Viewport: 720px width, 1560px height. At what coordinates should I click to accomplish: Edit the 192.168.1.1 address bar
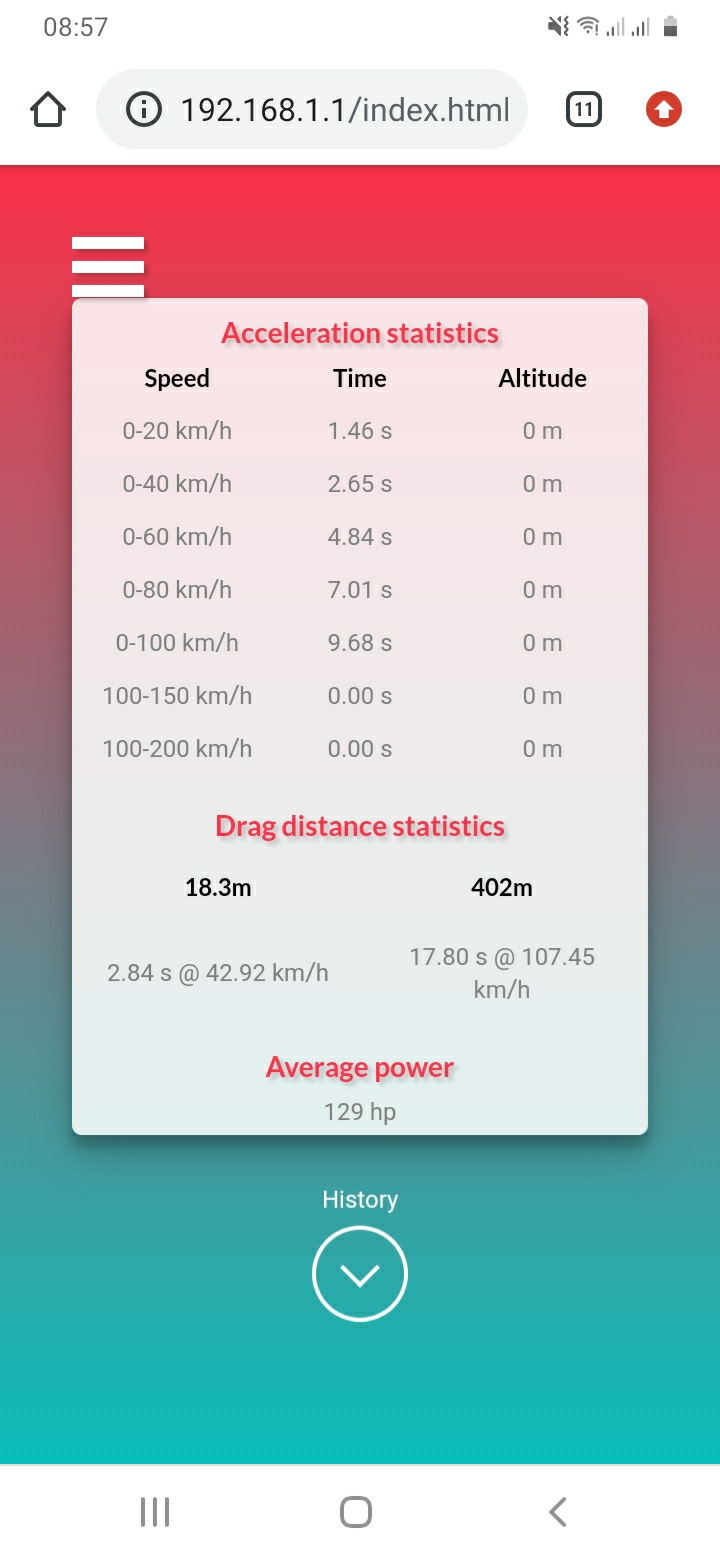coord(345,109)
